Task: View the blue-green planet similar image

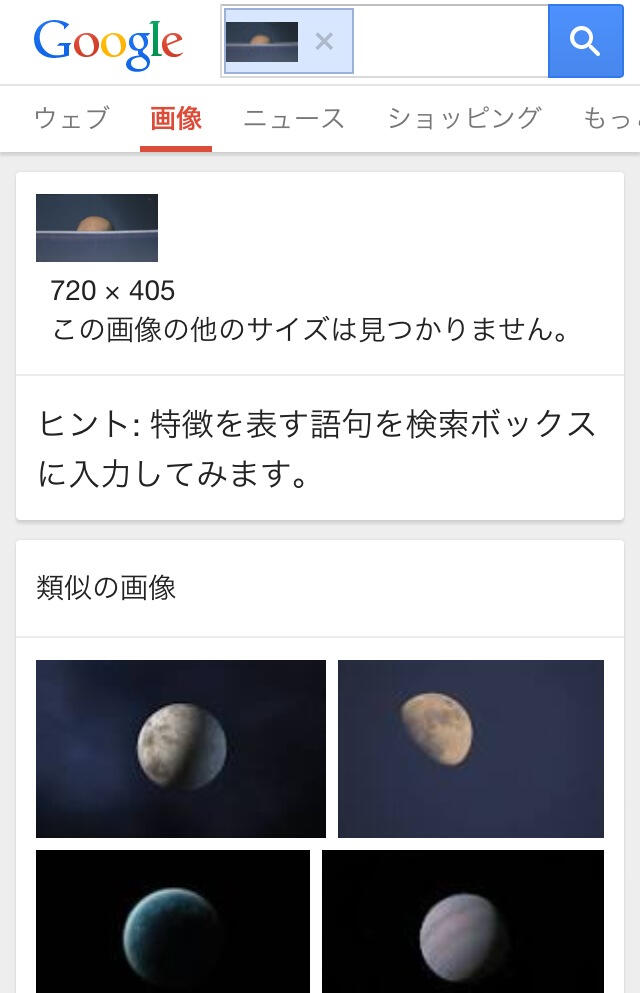Action: click(173, 921)
